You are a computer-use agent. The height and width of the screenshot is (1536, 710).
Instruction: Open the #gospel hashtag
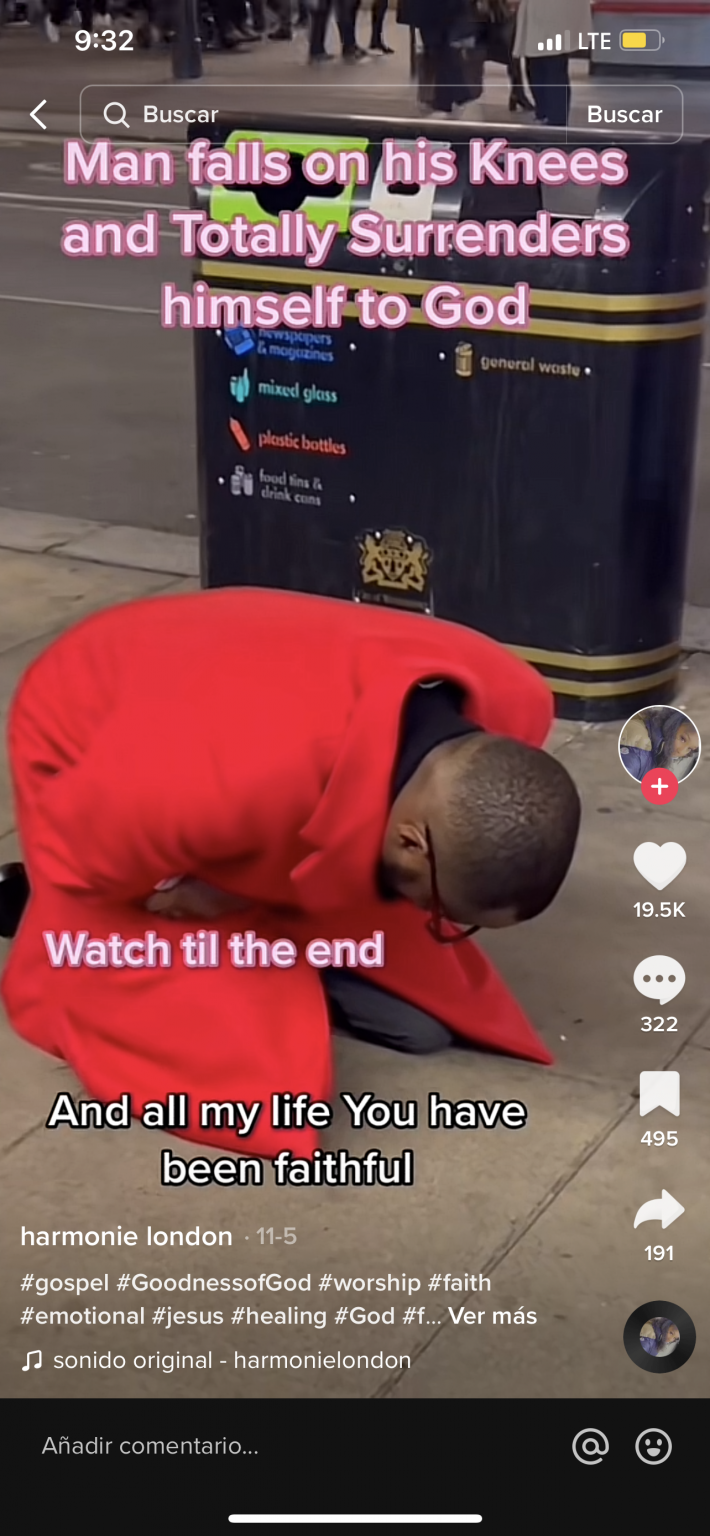64,1282
